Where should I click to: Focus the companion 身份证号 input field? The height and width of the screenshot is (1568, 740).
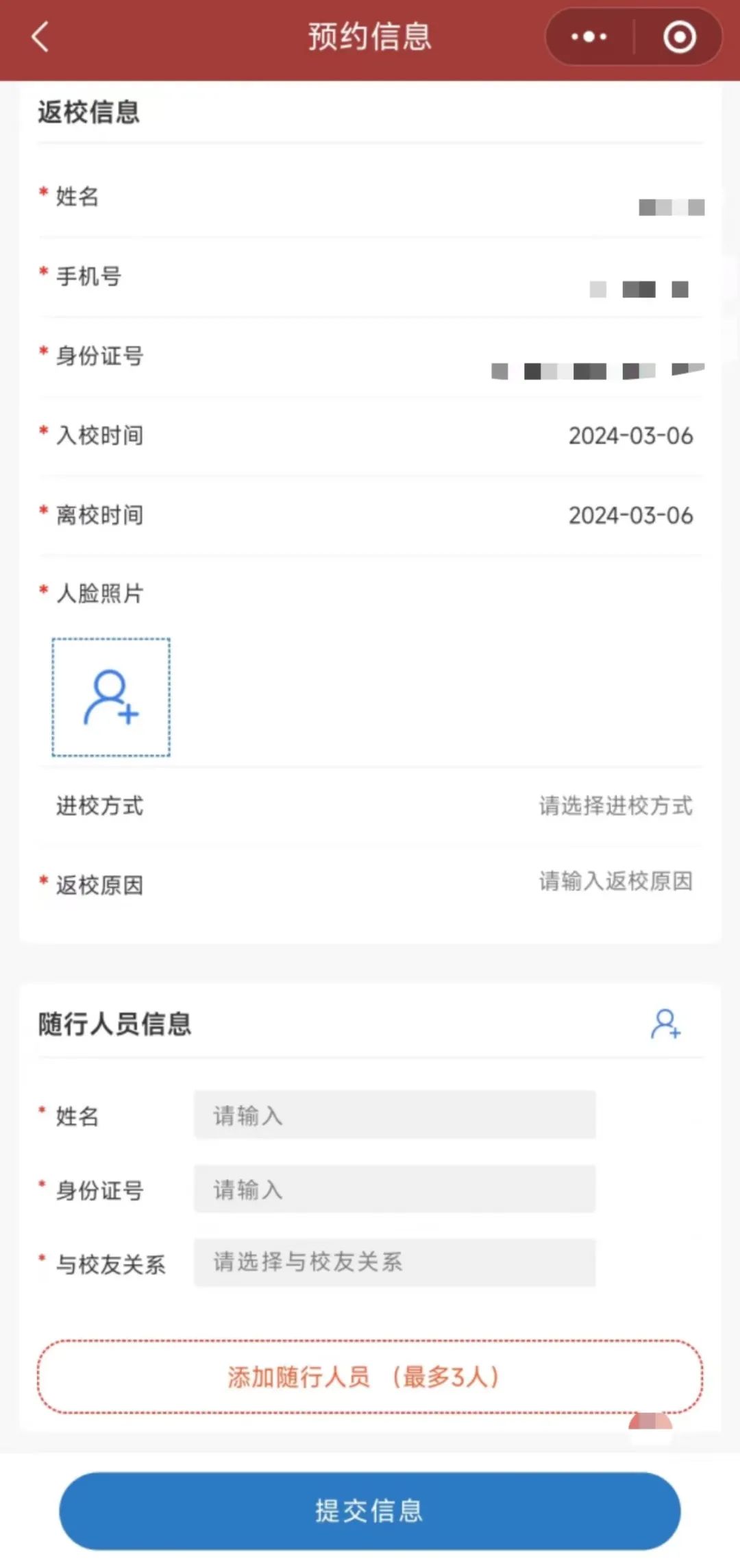395,1190
